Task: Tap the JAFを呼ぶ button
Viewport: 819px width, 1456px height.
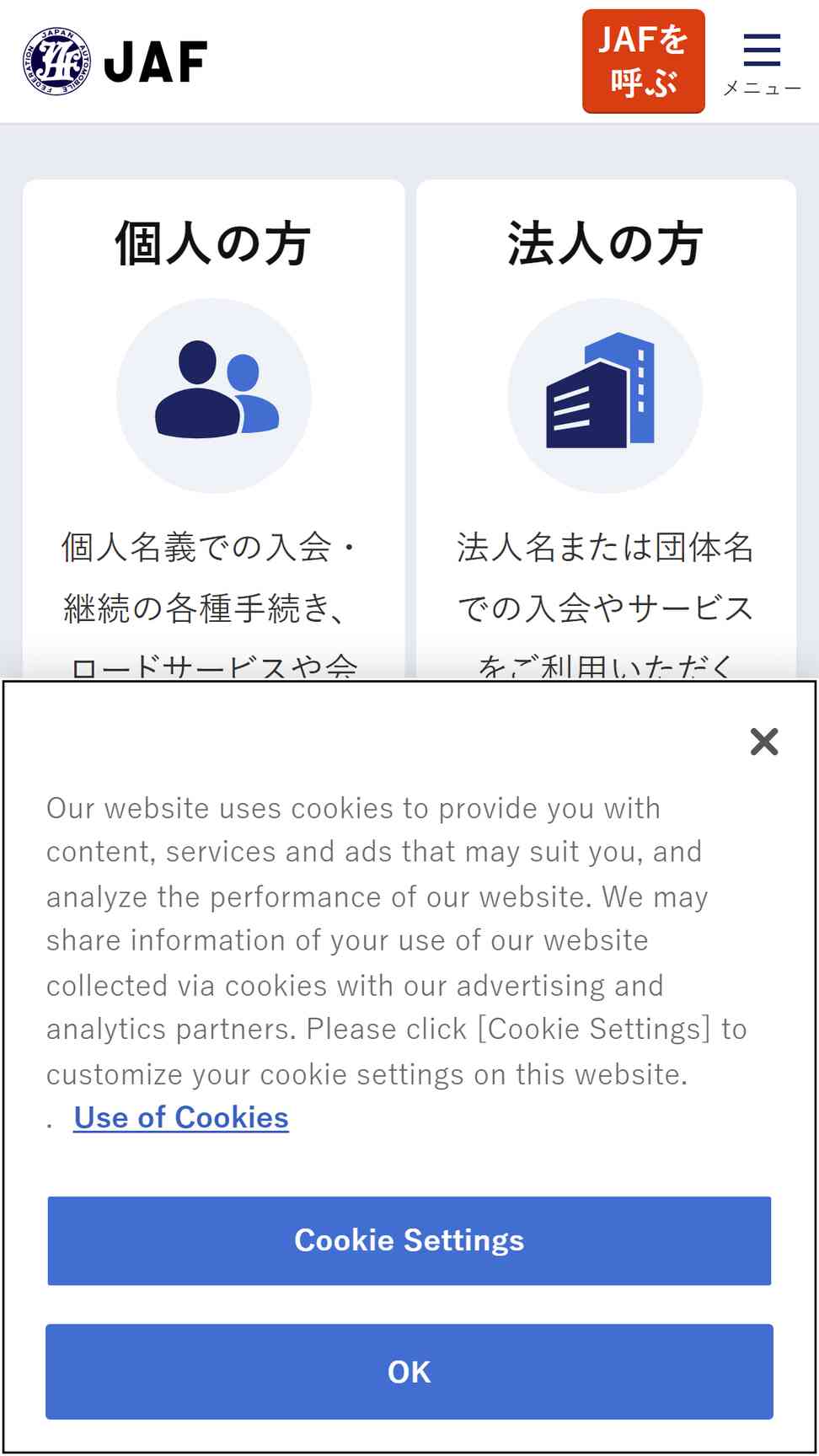Action: (643, 62)
